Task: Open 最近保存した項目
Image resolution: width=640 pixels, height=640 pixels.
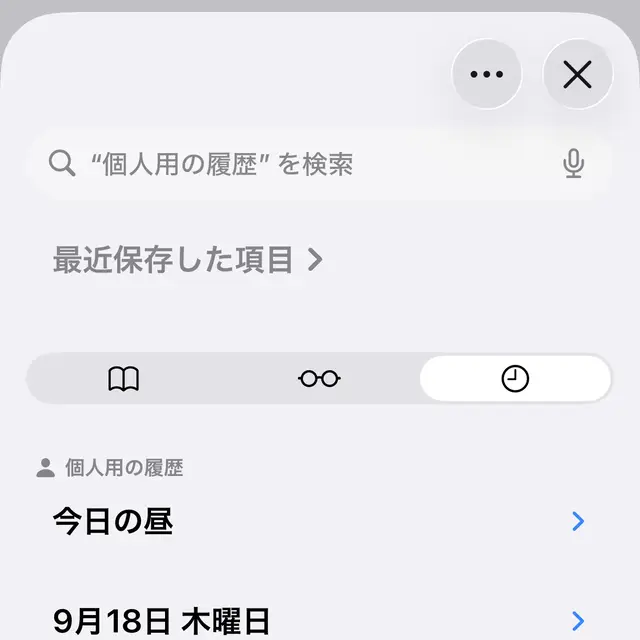Action: click(188, 261)
